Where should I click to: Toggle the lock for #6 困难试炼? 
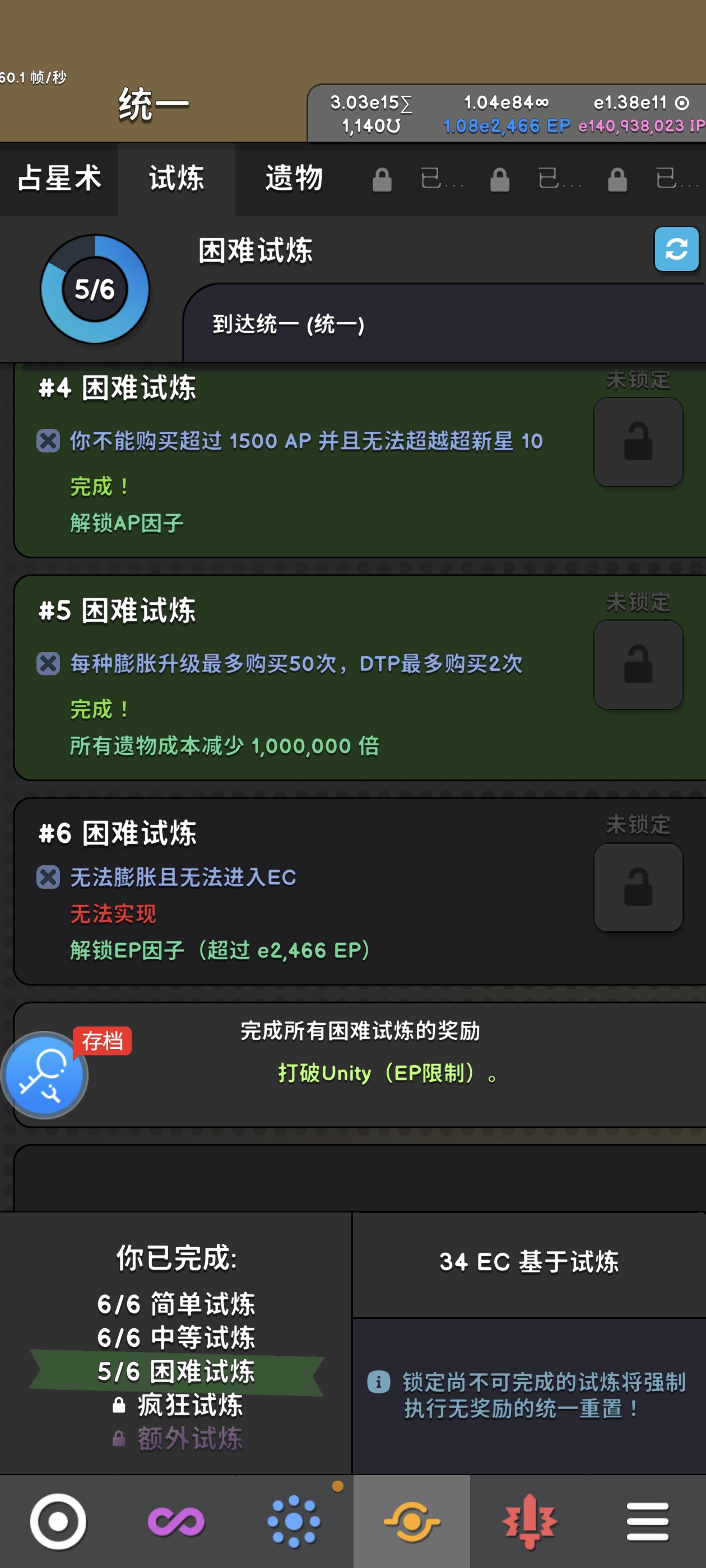click(x=637, y=887)
